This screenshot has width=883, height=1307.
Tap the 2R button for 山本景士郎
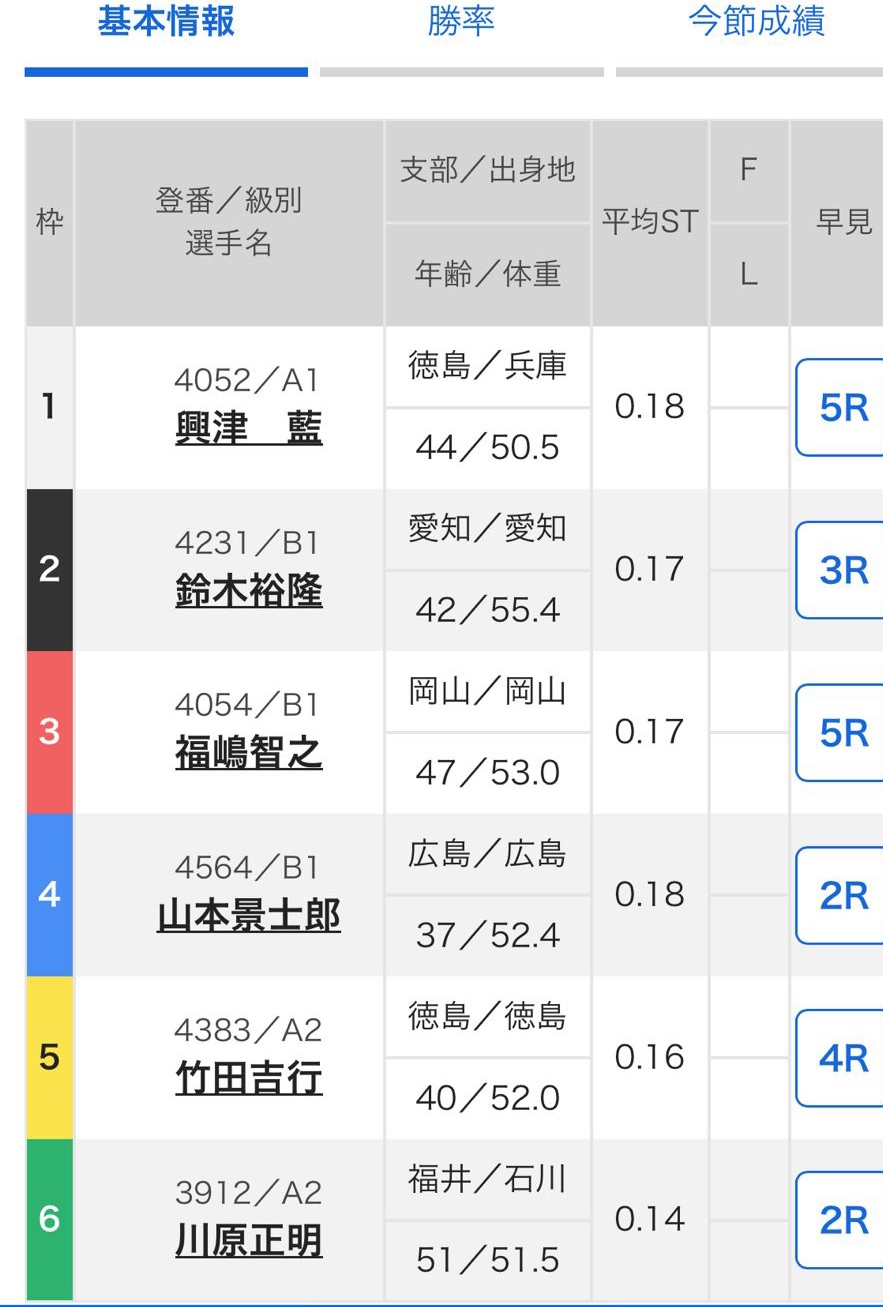pos(842,895)
